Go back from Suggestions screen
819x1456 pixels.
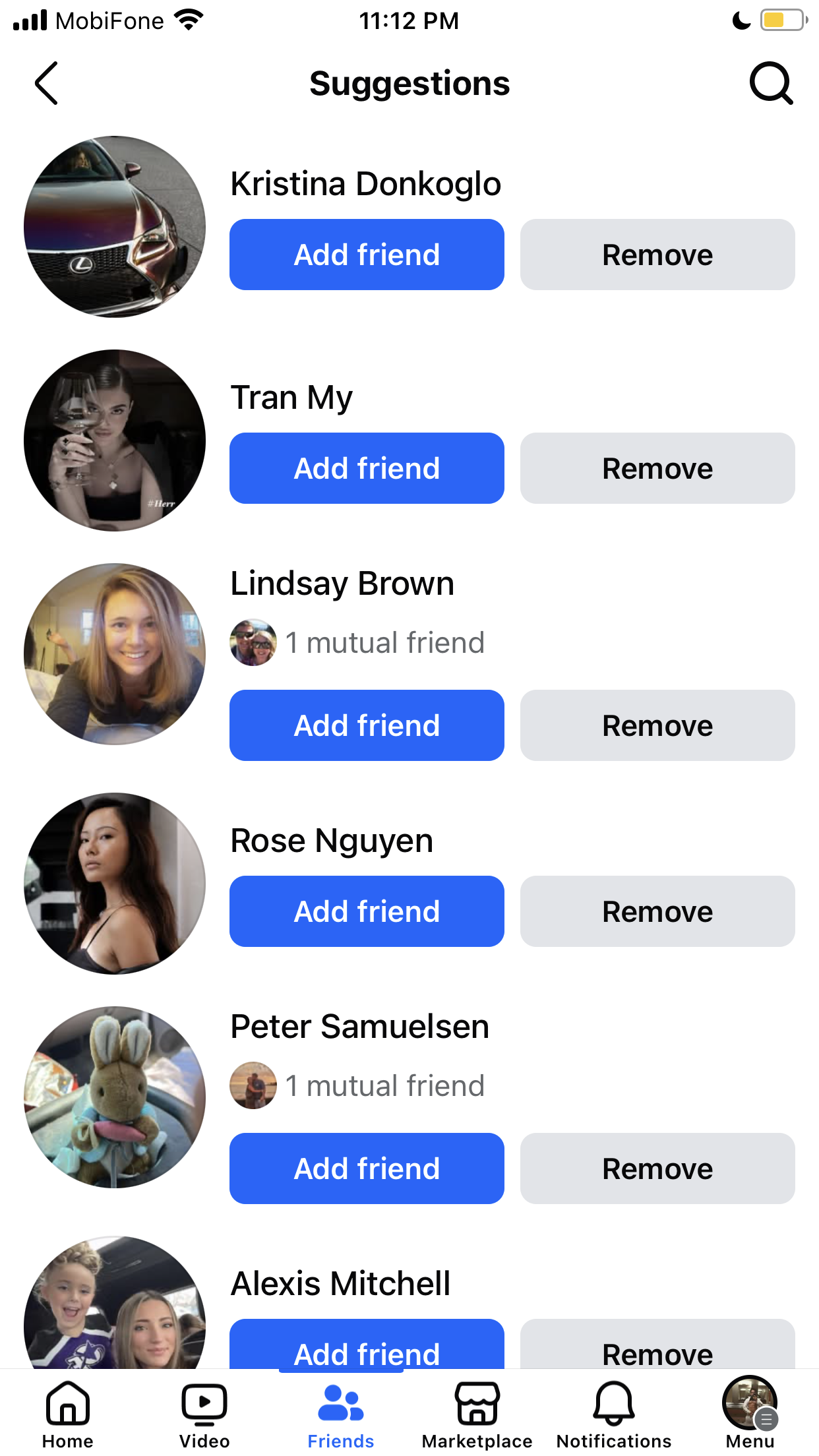point(46,83)
